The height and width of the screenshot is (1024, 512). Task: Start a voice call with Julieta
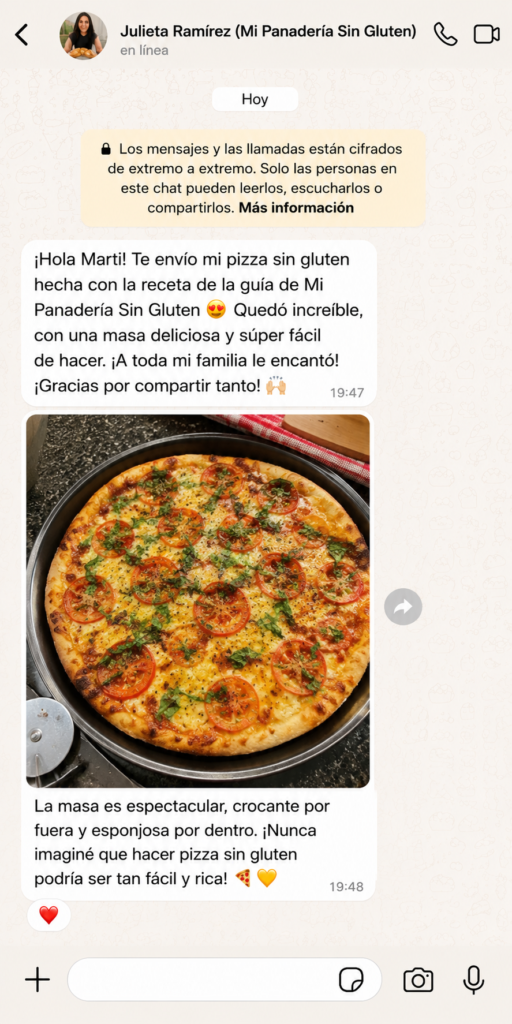coord(445,35)
